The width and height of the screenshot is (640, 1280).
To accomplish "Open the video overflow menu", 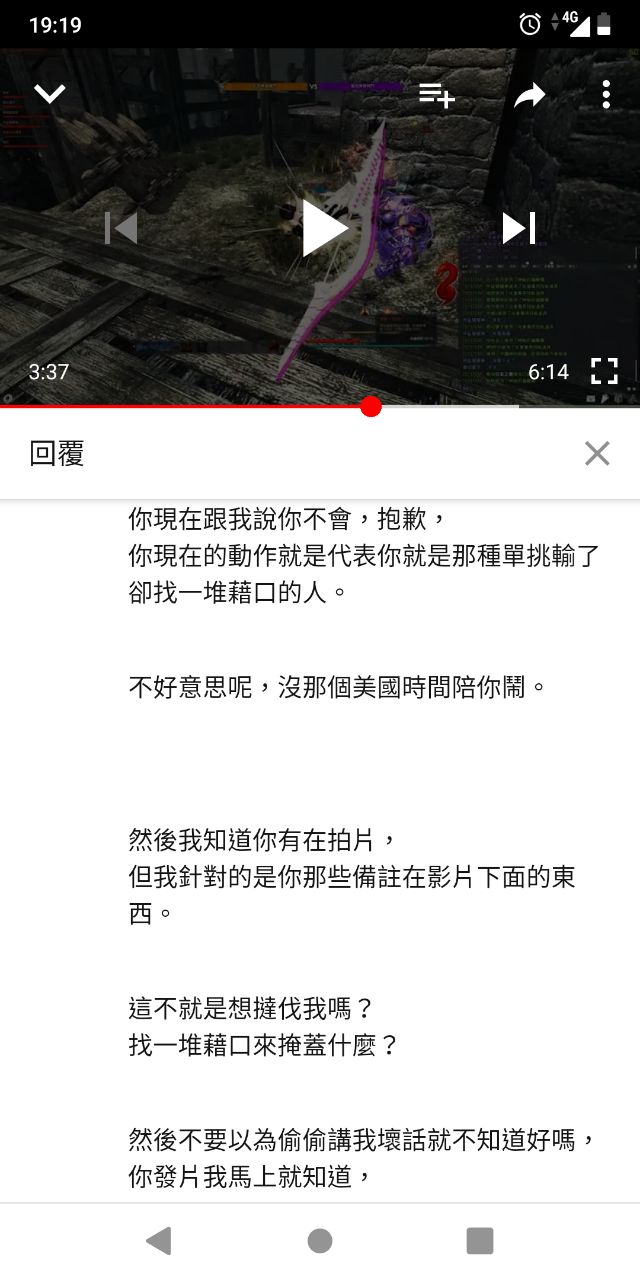I will pos(606,95).
